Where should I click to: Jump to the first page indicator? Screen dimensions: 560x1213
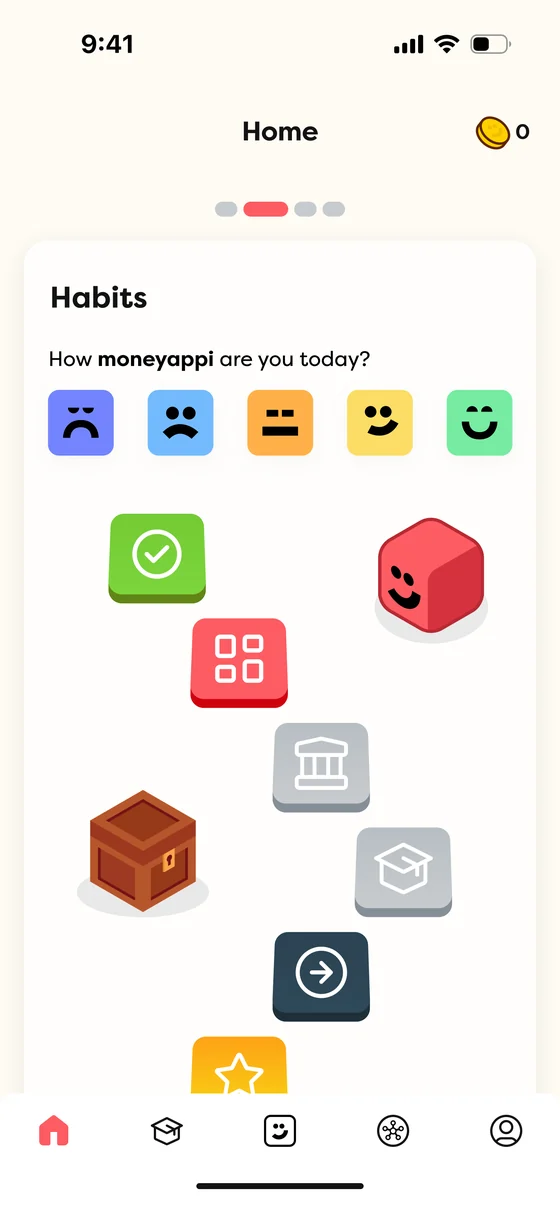(226, 209)
